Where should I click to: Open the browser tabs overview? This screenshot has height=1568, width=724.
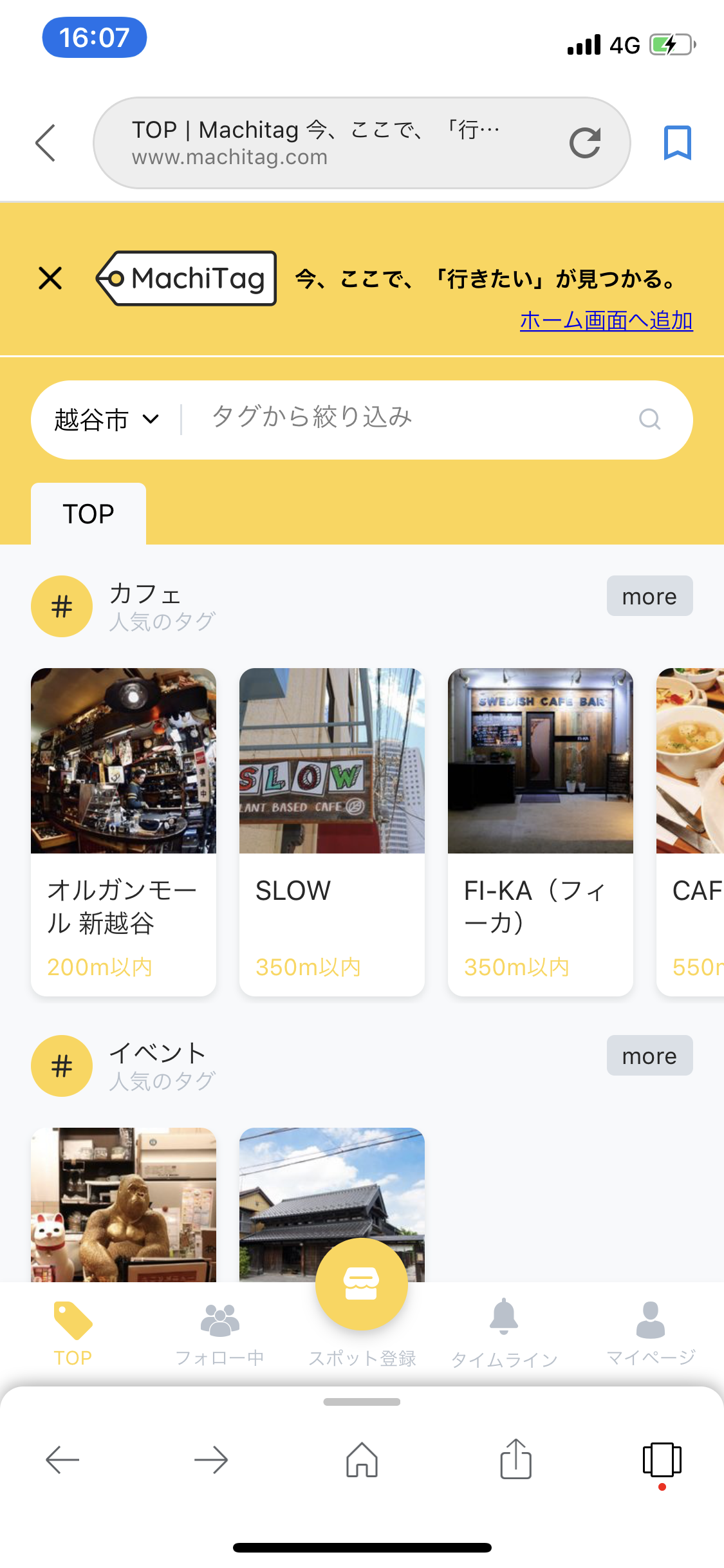pyautogui.click(x=662, y=1459)
